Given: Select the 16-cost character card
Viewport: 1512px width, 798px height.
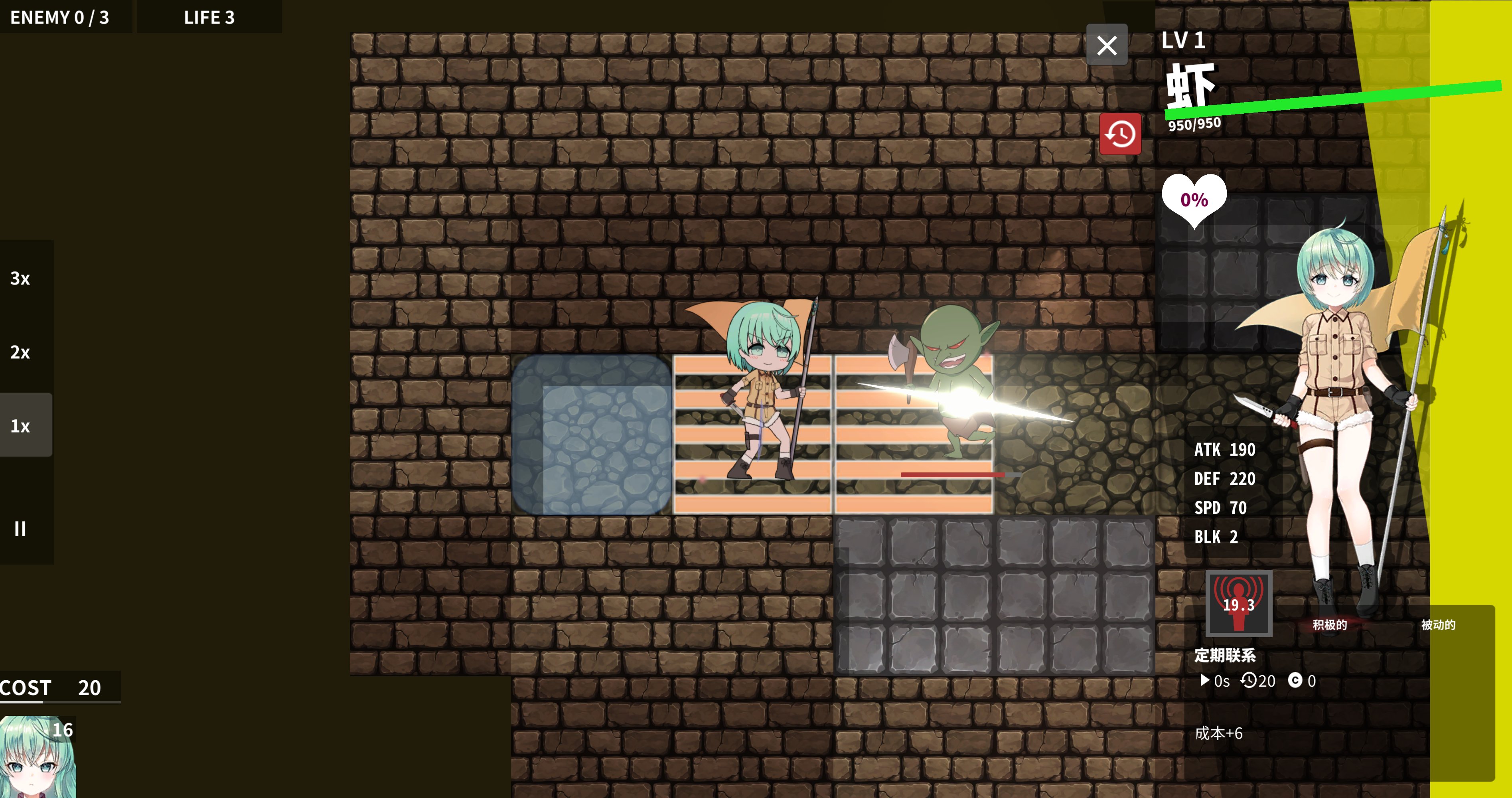Looking at the screenshot, I should pos(38,757).
